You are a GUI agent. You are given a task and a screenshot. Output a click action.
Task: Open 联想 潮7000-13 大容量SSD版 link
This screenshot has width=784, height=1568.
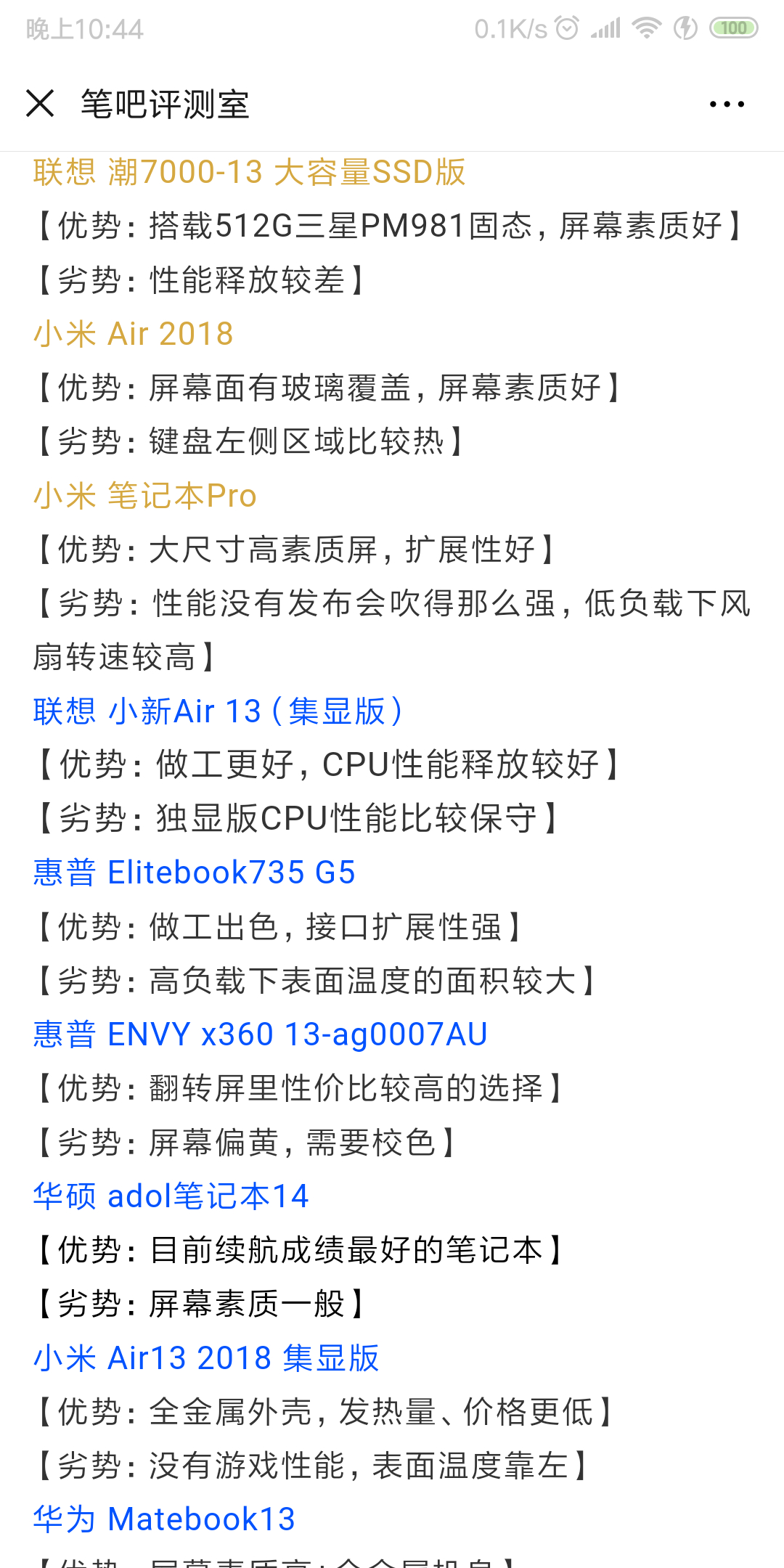point(249,173)
